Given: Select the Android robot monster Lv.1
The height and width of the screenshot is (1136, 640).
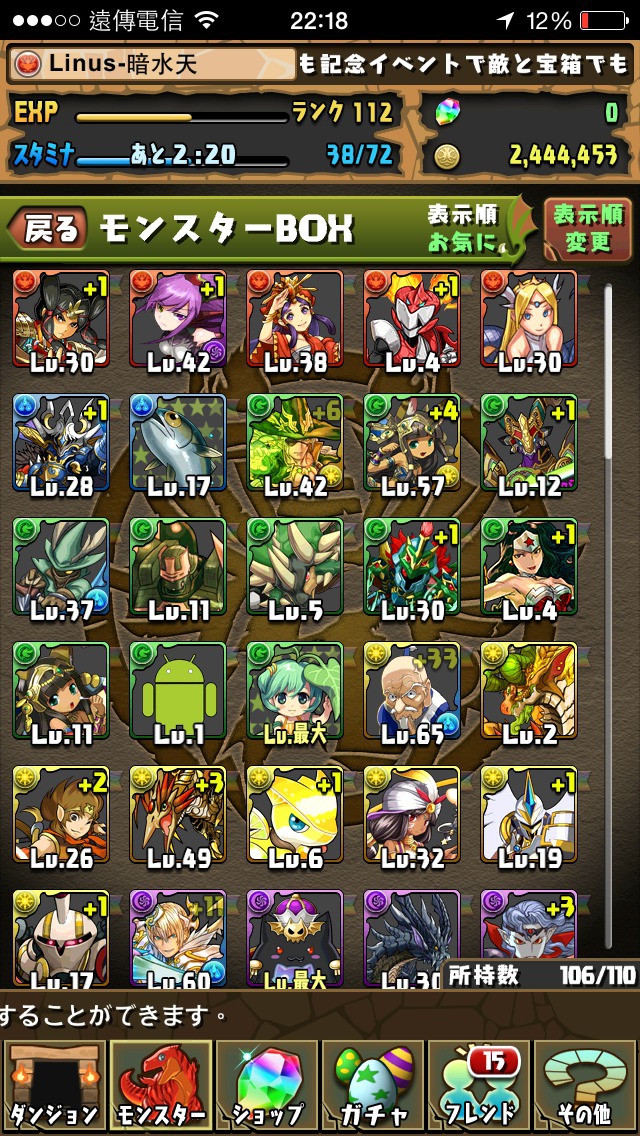Looking at the screenshot, I should tap(178, 691).
